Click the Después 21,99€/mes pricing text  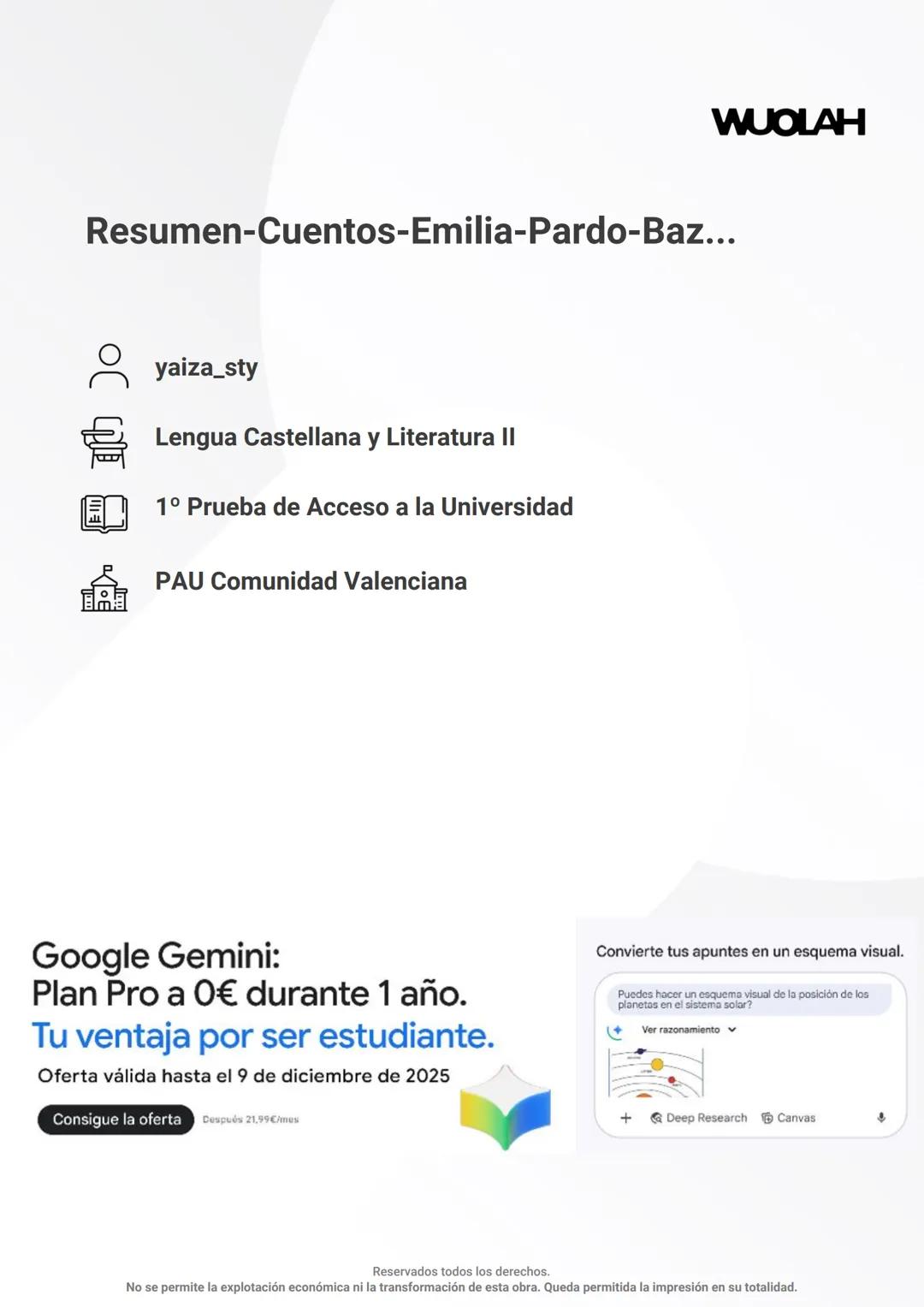click(252, 1119)
